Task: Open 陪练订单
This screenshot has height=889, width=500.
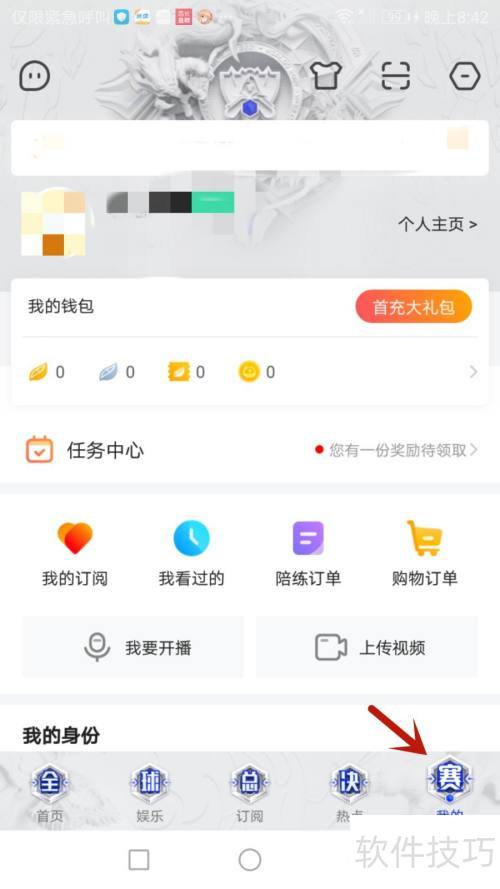Action: [308, 554]
